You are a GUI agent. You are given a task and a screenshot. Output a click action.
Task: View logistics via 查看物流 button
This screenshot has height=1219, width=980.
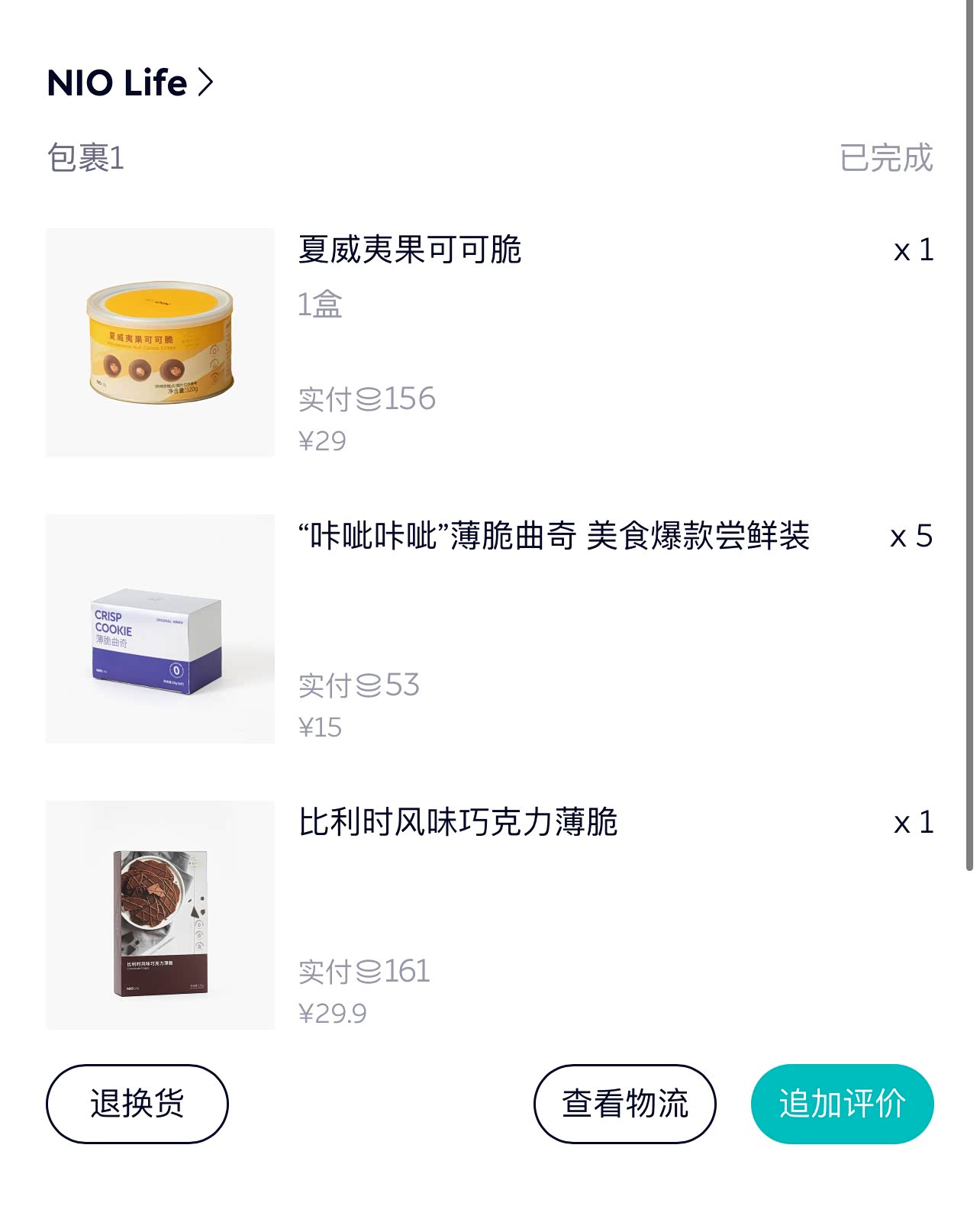(624, 1104)
